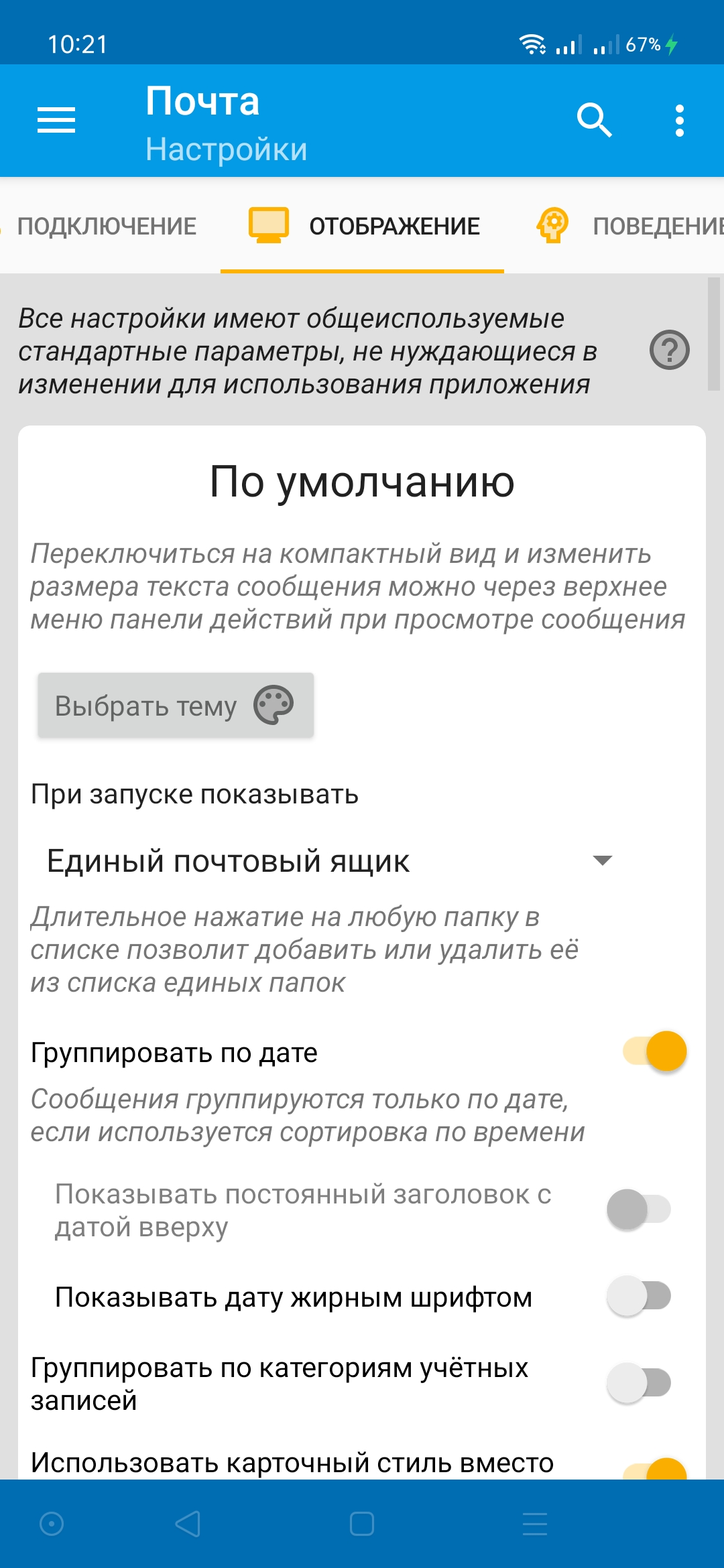The height and width of the screenshot is (1568, 724).
Task: Open the navigation drawer menu
Action: click(56, 121)
